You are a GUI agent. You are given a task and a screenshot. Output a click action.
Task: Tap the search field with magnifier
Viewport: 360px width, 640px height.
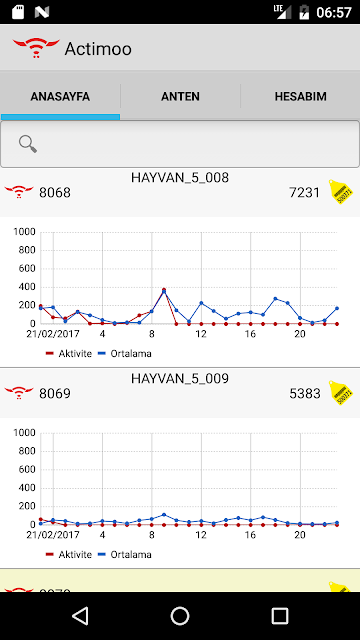coord(180,144)
